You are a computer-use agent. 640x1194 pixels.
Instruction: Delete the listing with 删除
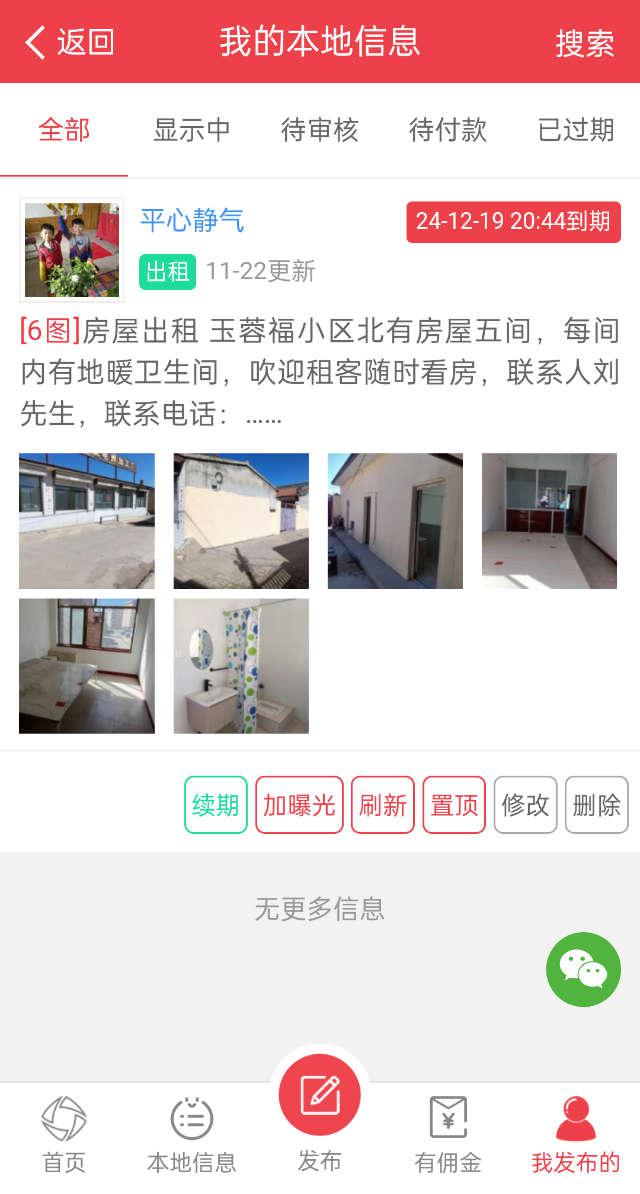point(597,805)
